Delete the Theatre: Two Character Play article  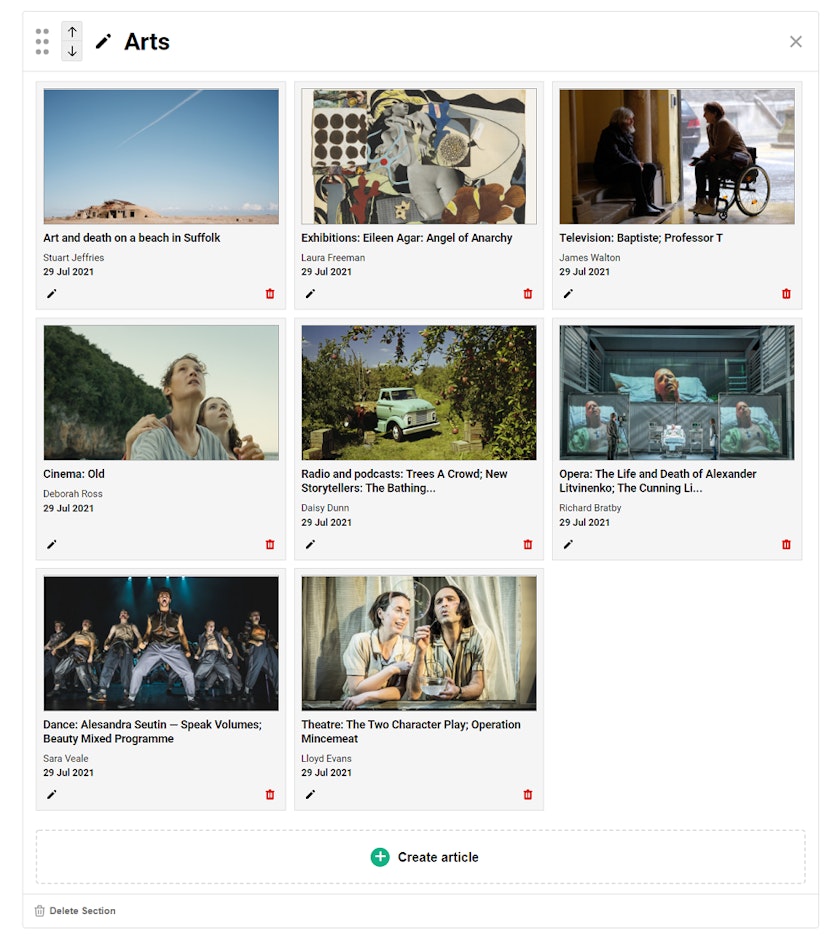pyautogui.click(x=528, y=795)
